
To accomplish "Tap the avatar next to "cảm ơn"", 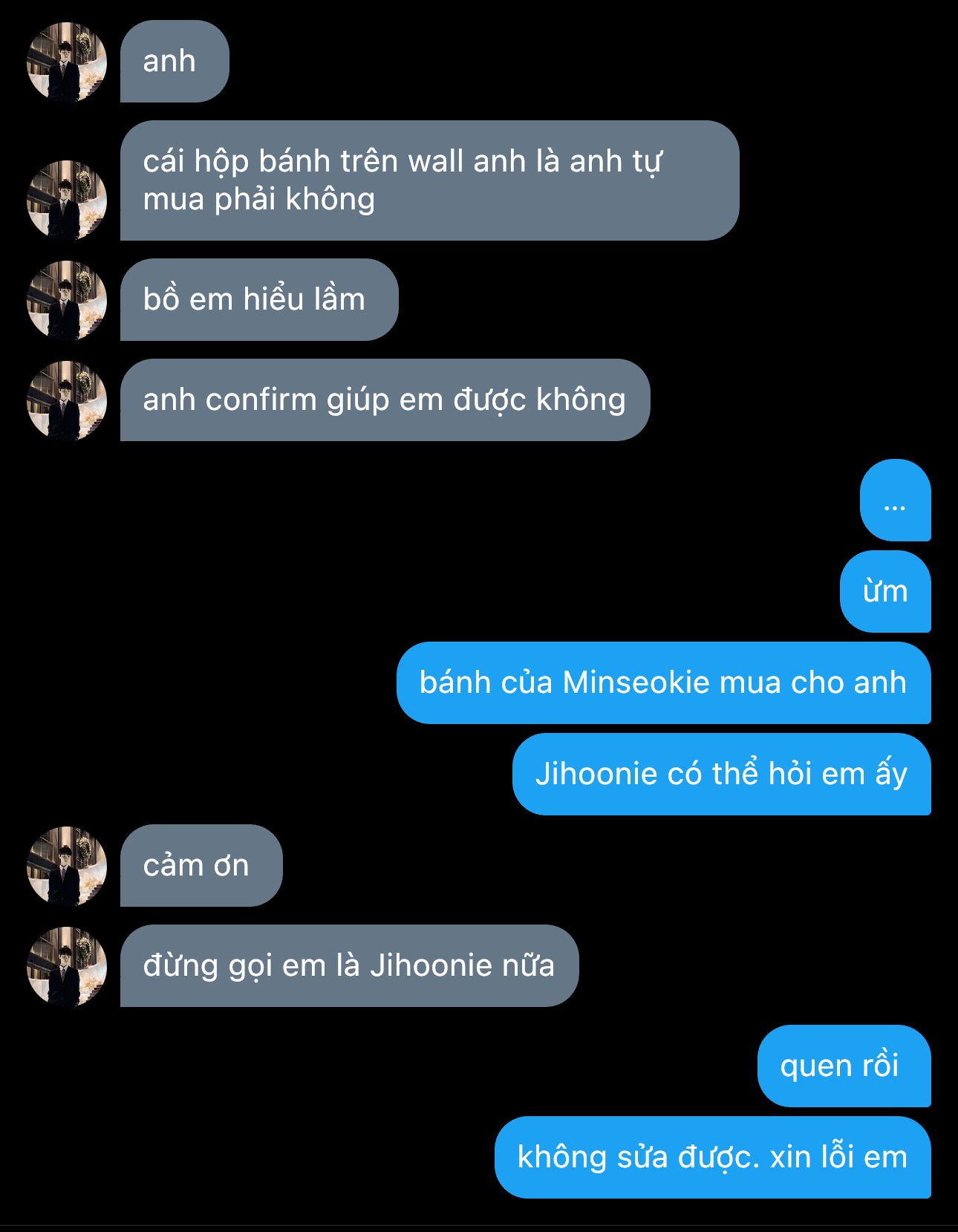I will click(67, 867).
